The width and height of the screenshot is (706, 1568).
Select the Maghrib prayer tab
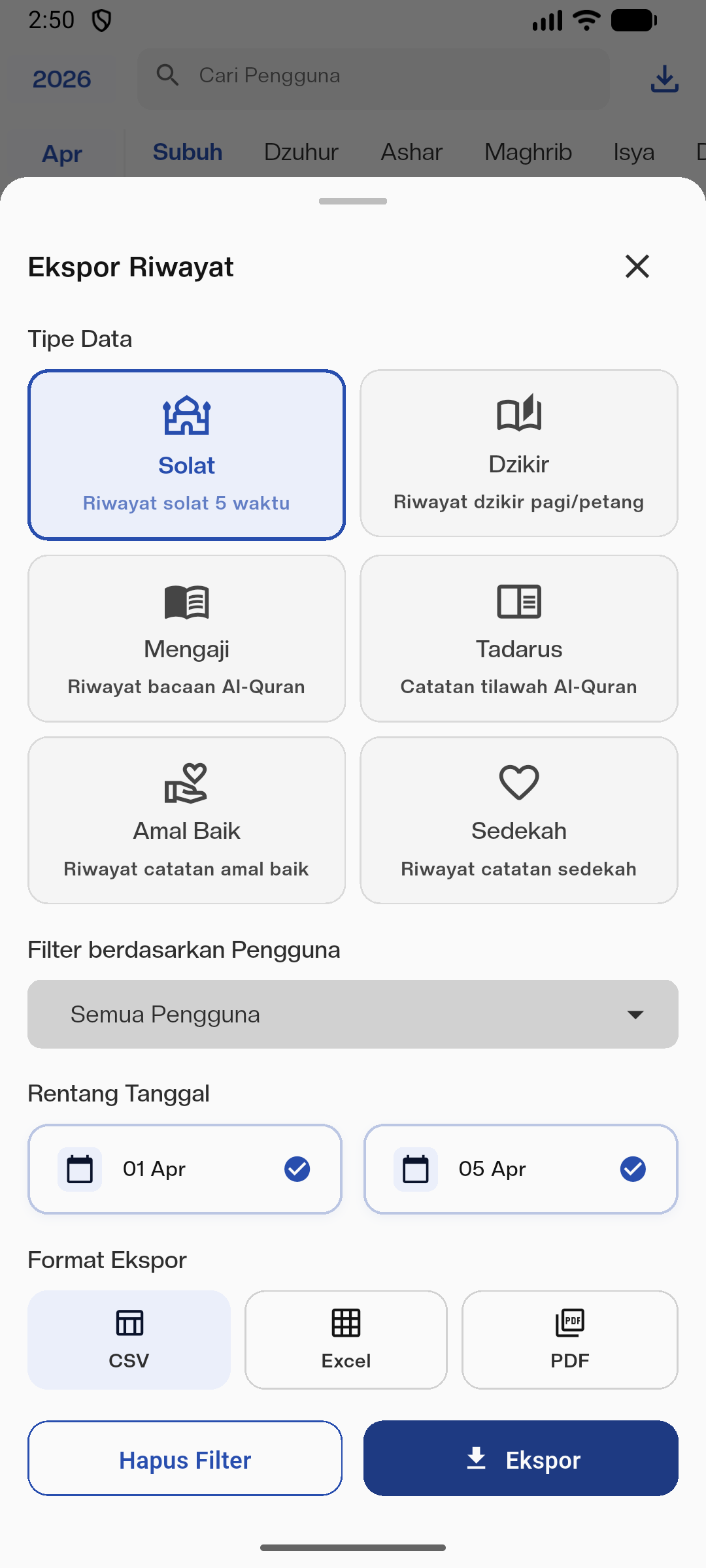527,152
